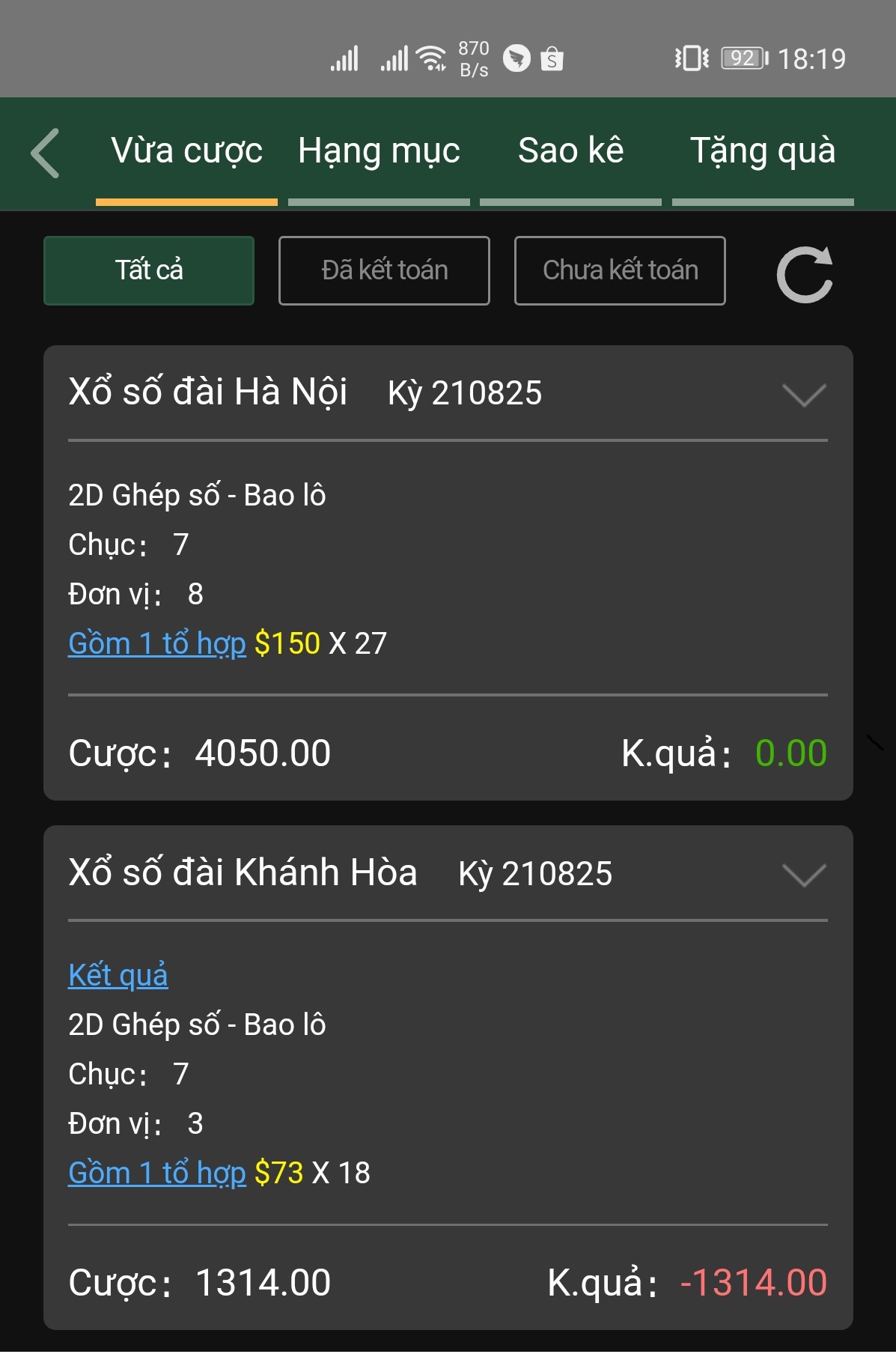Open the Hạng mục tab
Viewport: 896px width, 1354px height.
pyautogui.click(x=379, y=151)
